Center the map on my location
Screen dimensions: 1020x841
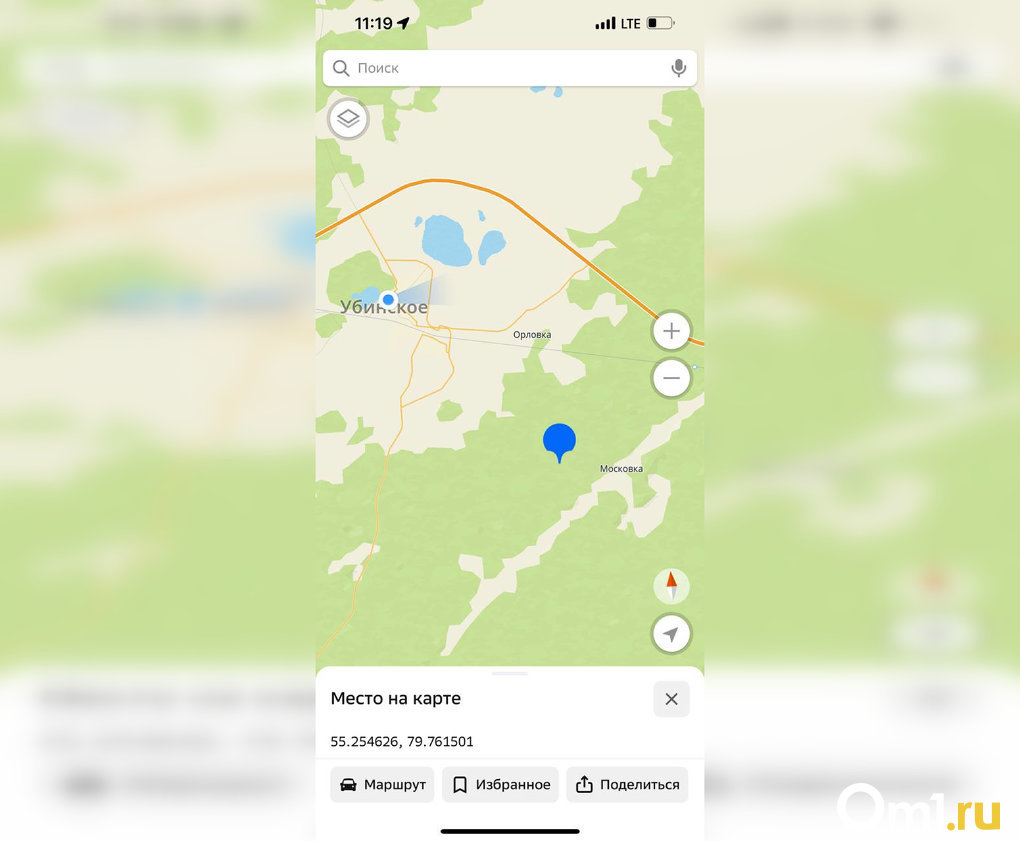671,634
